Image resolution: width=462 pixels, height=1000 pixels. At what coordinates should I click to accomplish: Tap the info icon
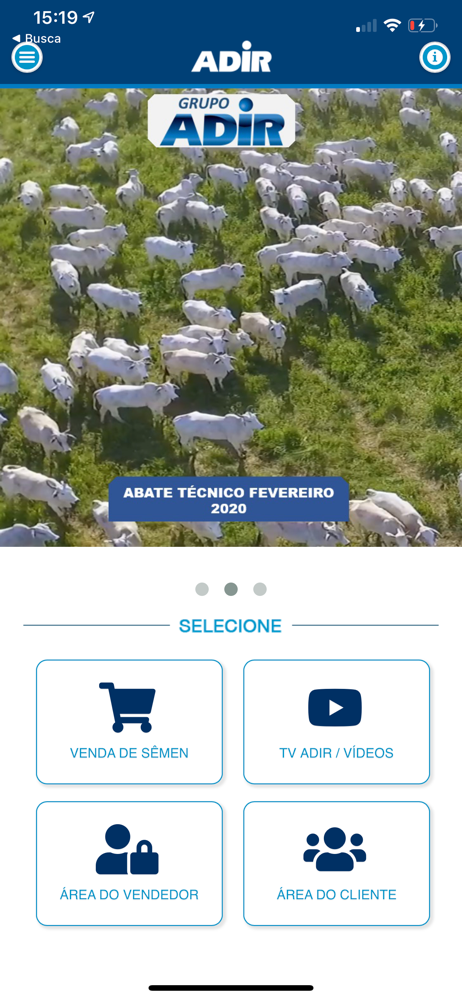pos(435,57)
